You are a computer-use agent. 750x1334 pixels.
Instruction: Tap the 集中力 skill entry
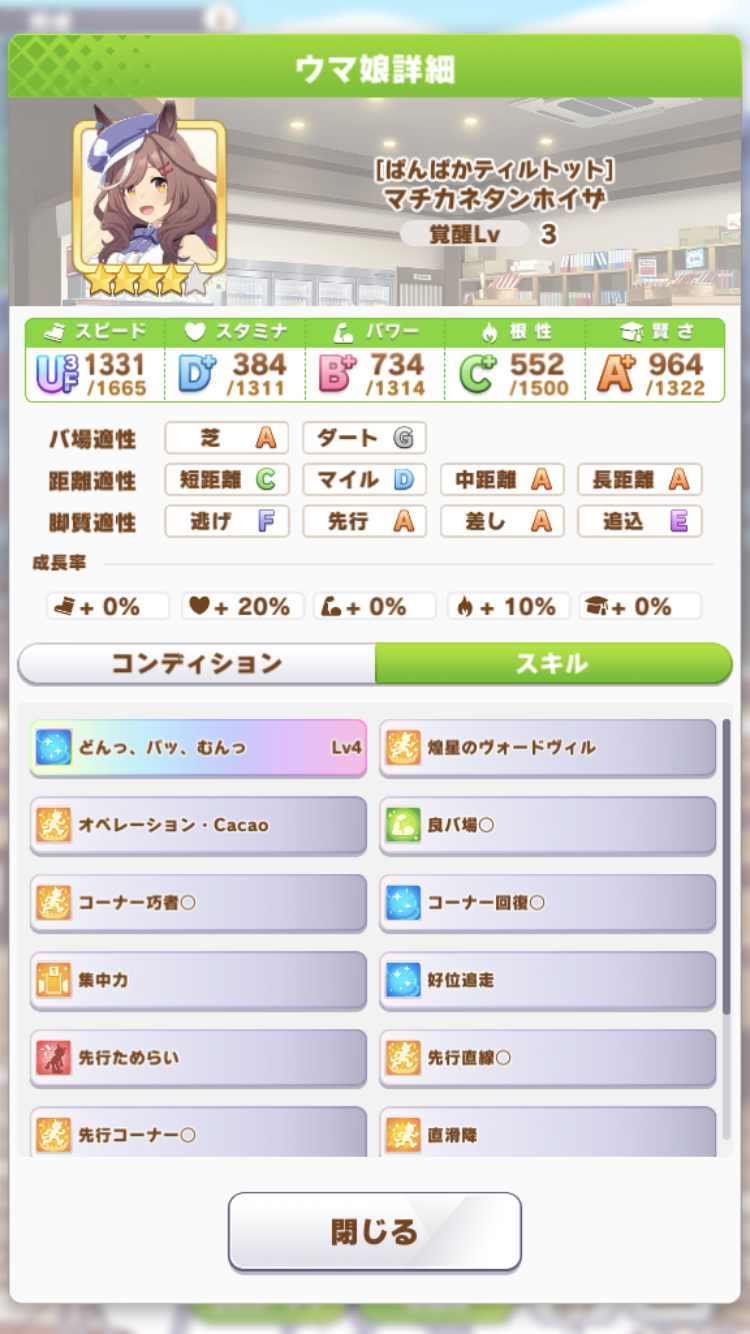198,980
